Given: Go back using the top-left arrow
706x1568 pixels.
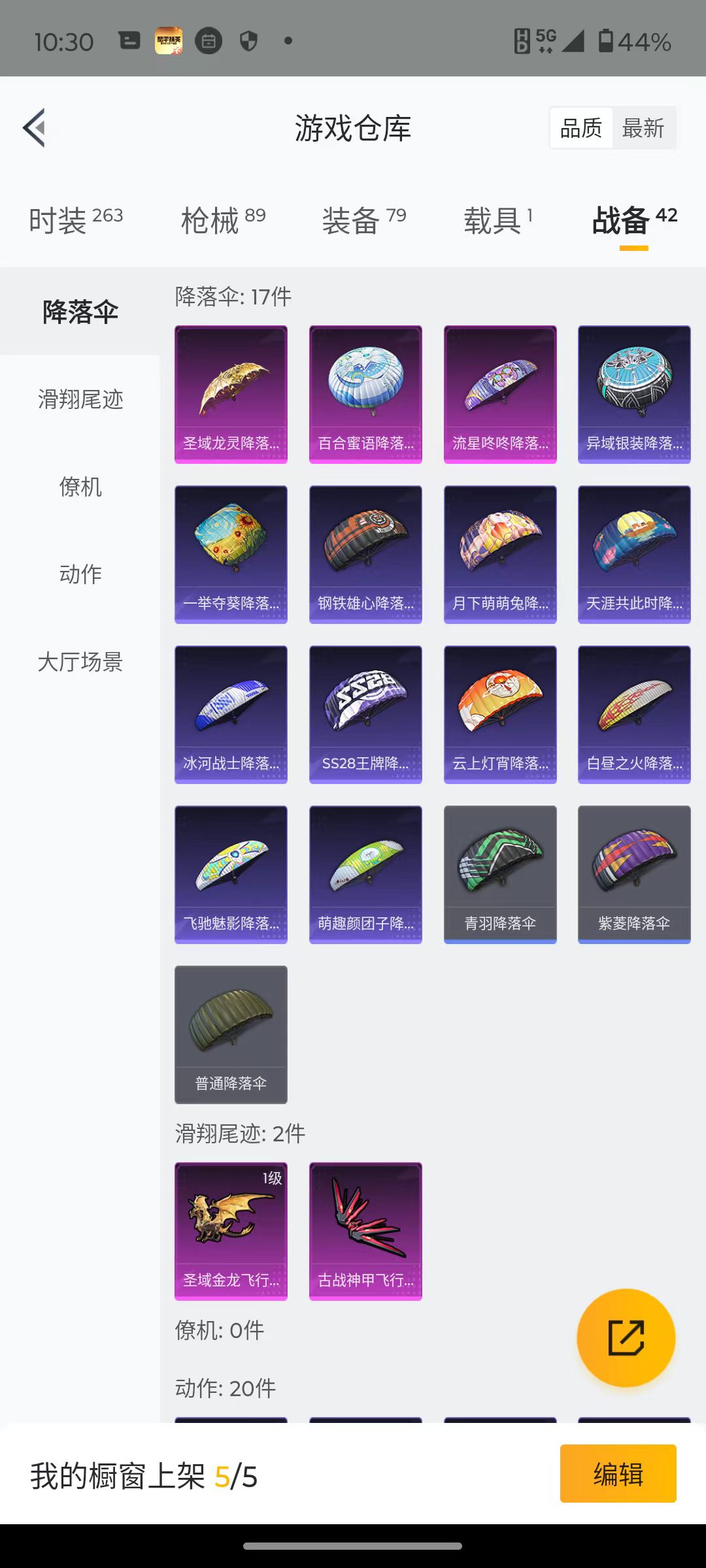Looking at the screenshot, I should point(35,127).
